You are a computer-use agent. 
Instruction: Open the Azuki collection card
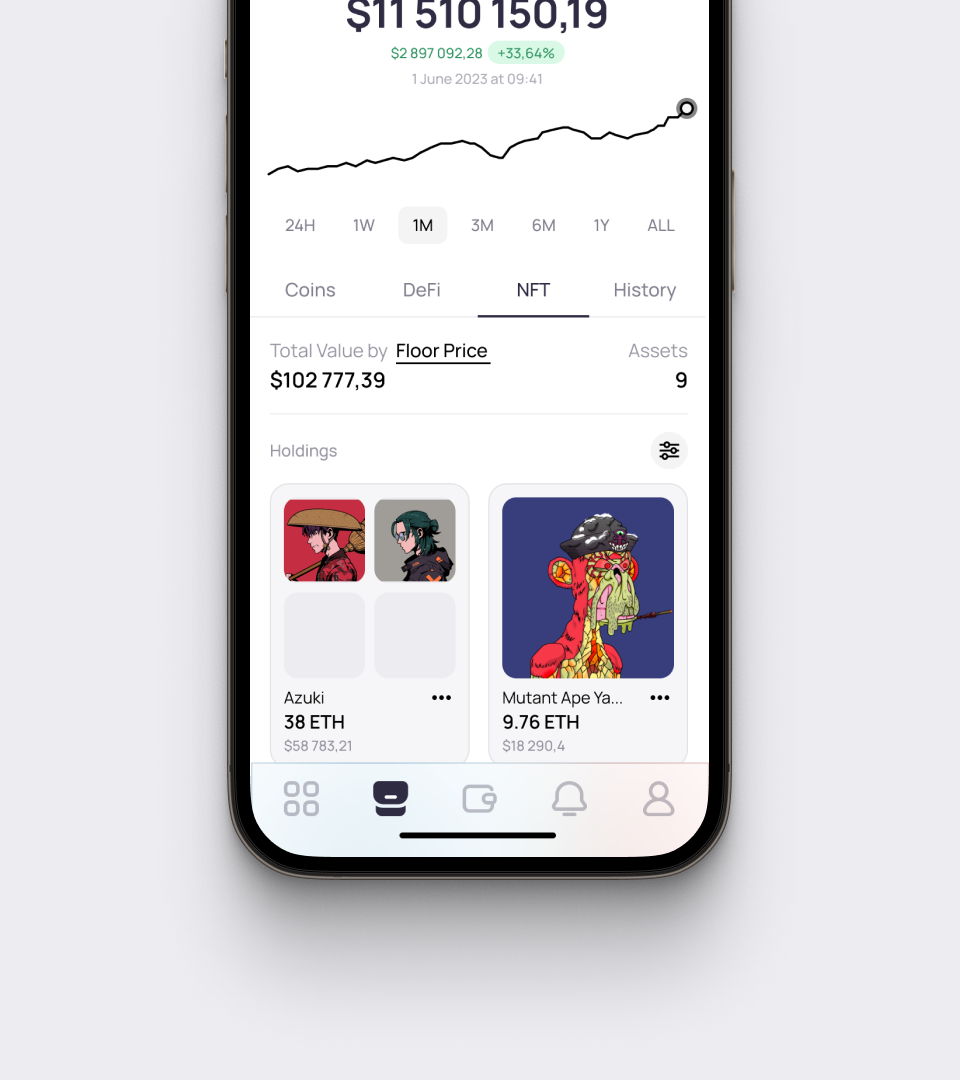tap(369, 600)
